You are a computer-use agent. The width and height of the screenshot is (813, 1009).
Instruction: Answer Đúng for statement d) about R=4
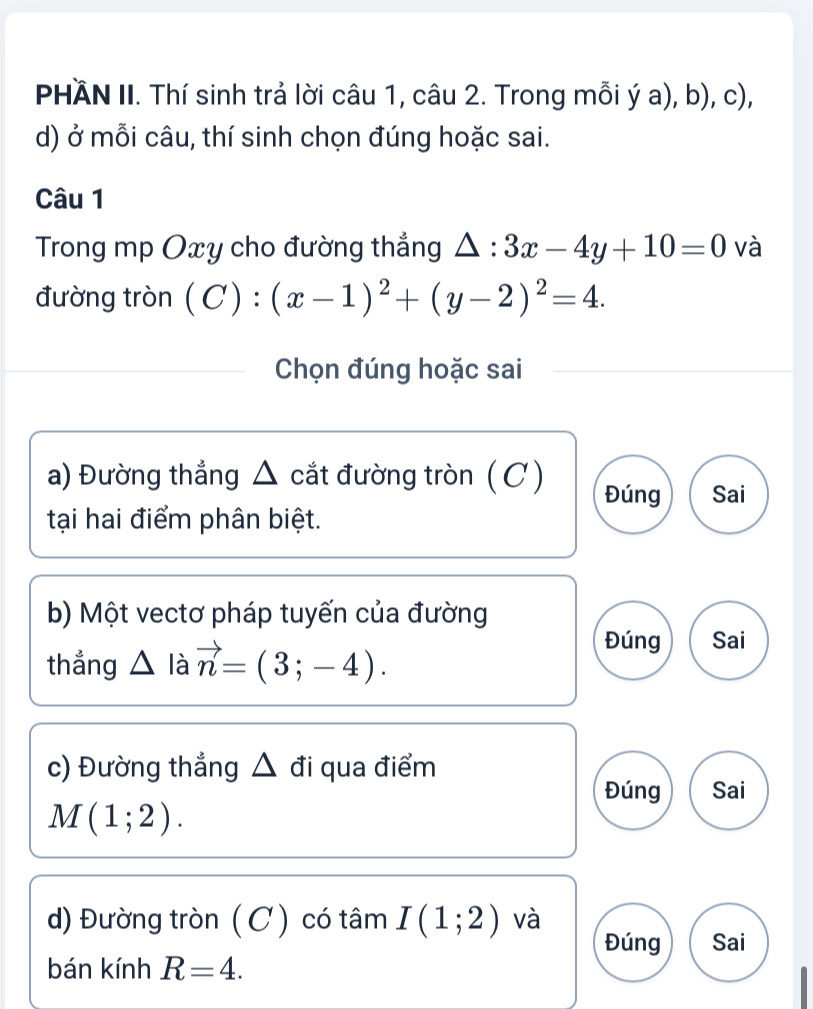coord(632,942)
